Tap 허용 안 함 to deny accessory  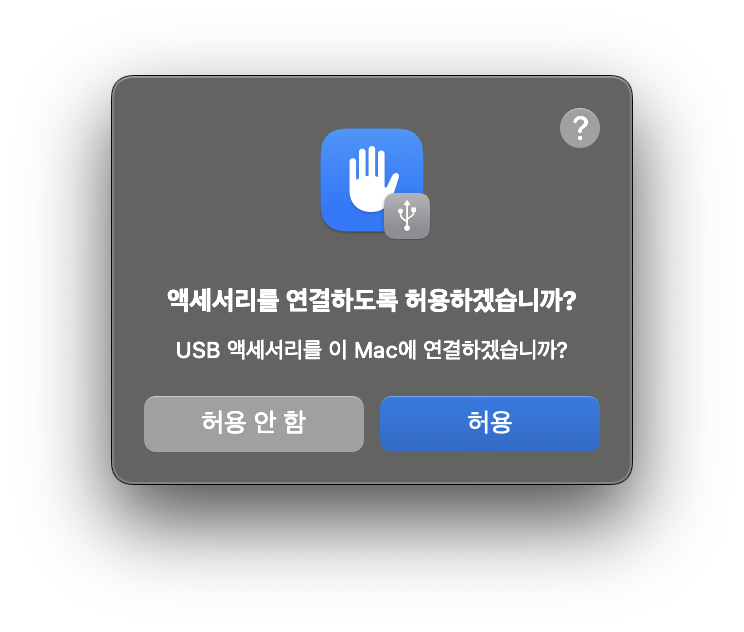pos(254,423)
